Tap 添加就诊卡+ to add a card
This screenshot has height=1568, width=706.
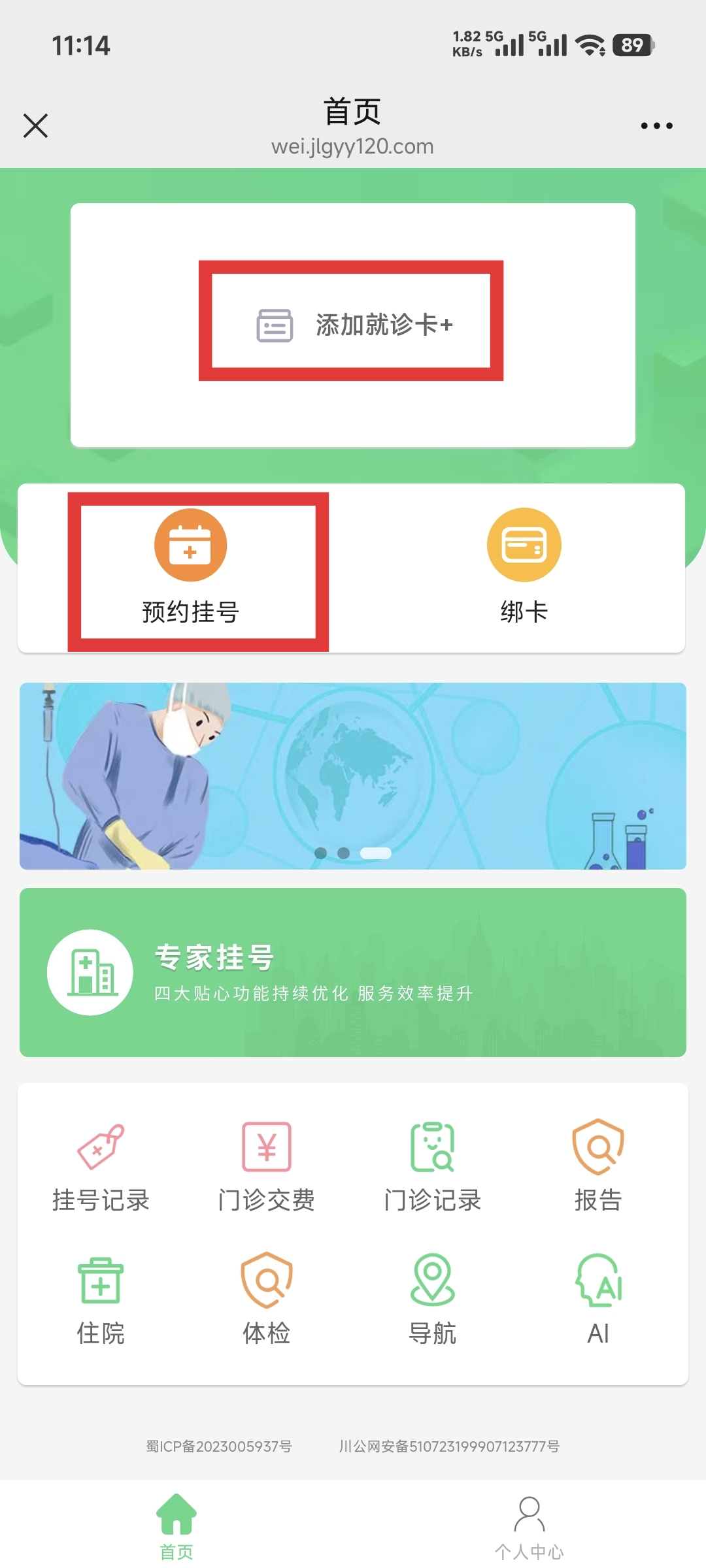click(353, 324)
